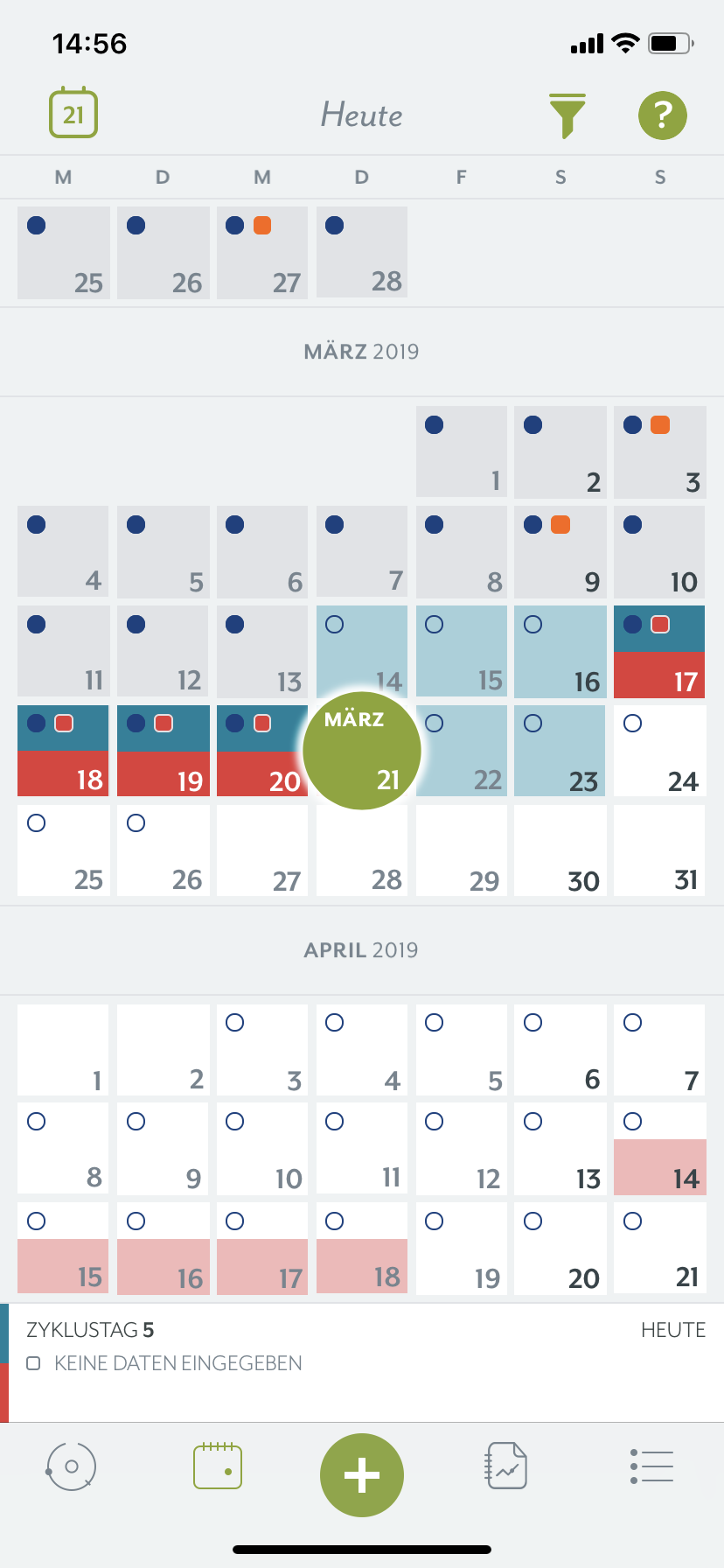Select April 6 in the calendar

point(560,1049)
